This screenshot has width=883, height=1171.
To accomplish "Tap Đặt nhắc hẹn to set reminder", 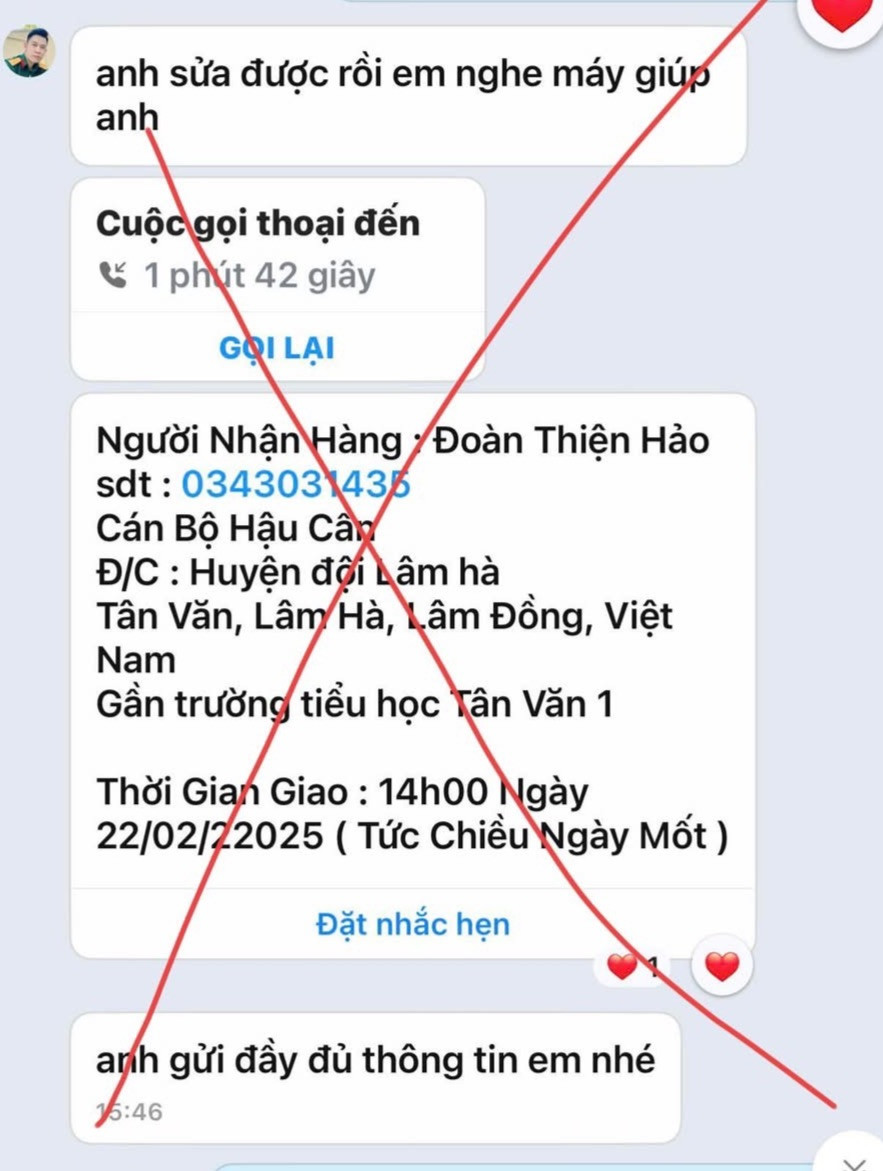I will point(412,923).
